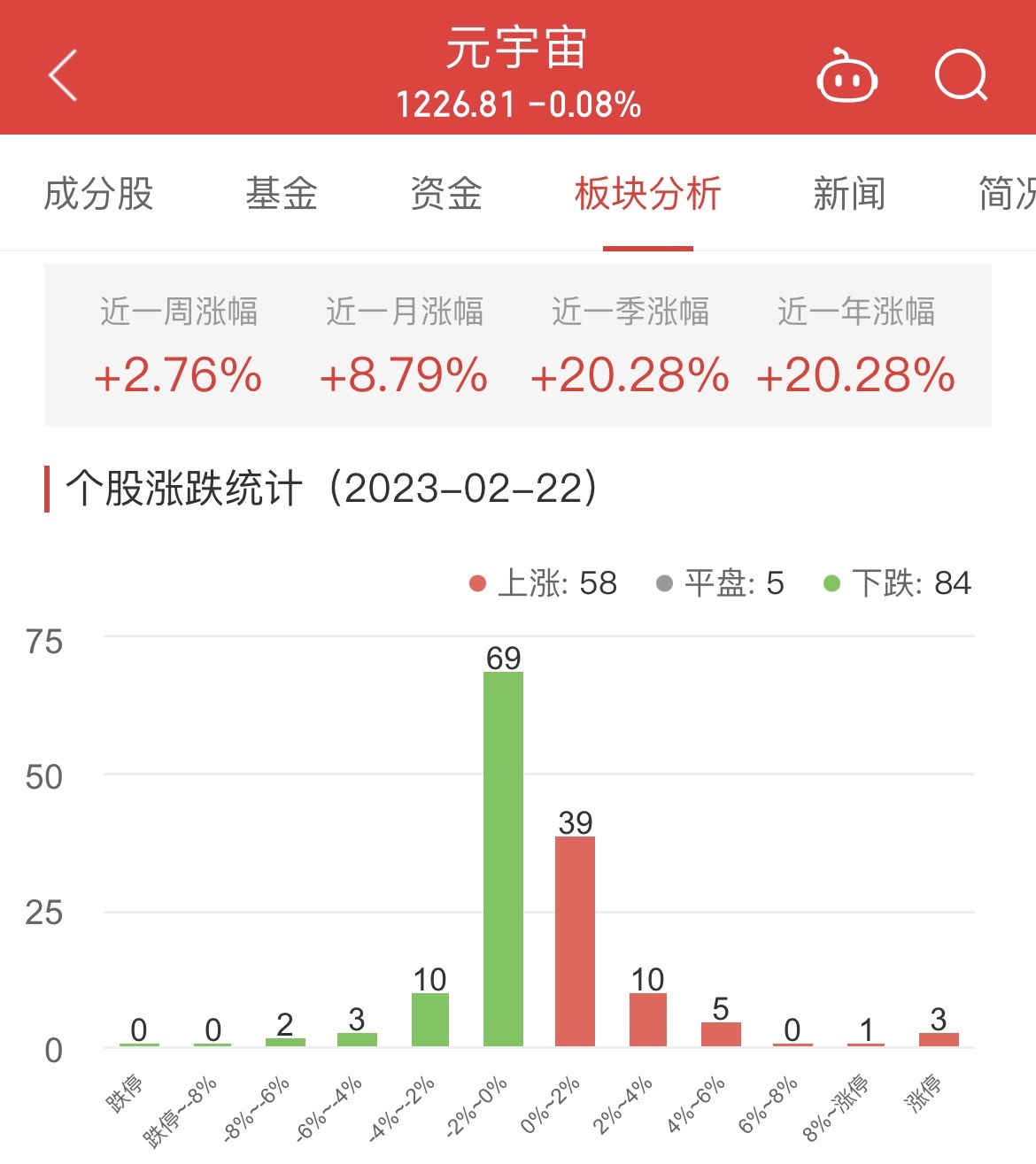Open the 资金 tab

(x=446, y=194)
